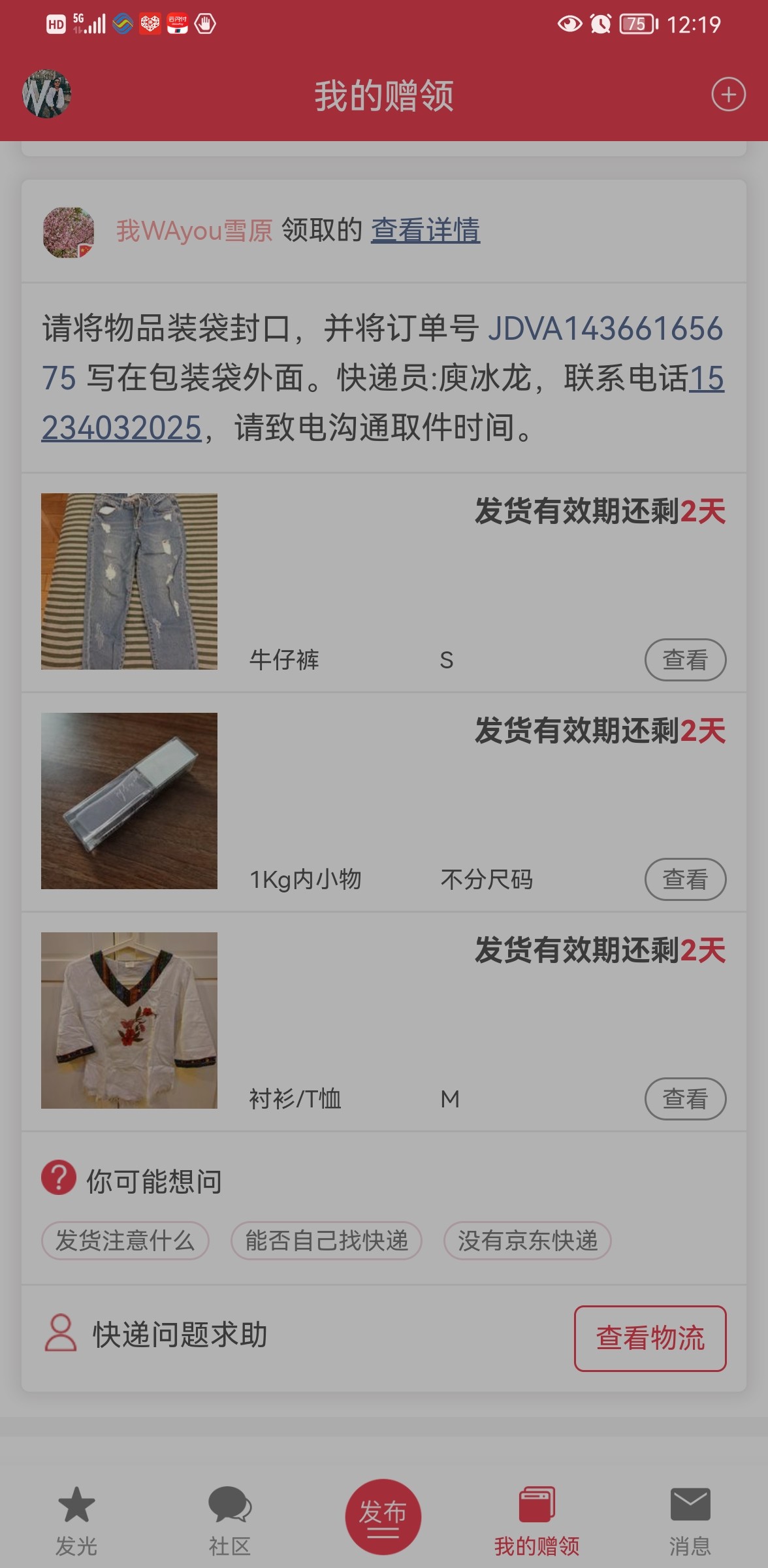This screenshot has width=768, height=1568.
Task: Open the 查看详情 link
Action: pyautogui.click(x=425, y=231)
